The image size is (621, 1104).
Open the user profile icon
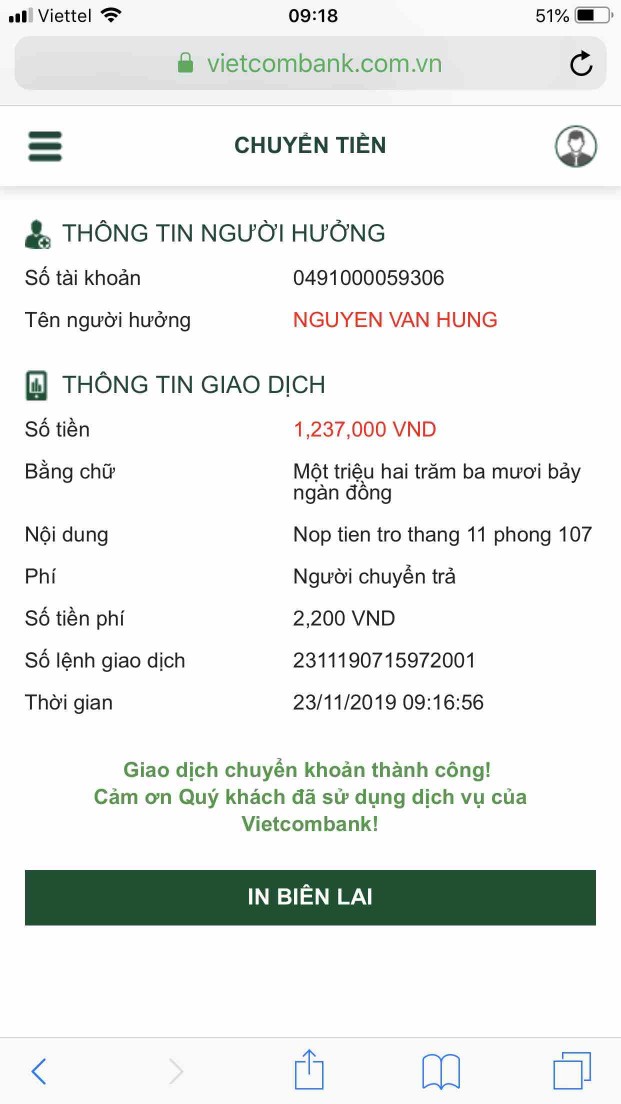[x=576, y=146]
